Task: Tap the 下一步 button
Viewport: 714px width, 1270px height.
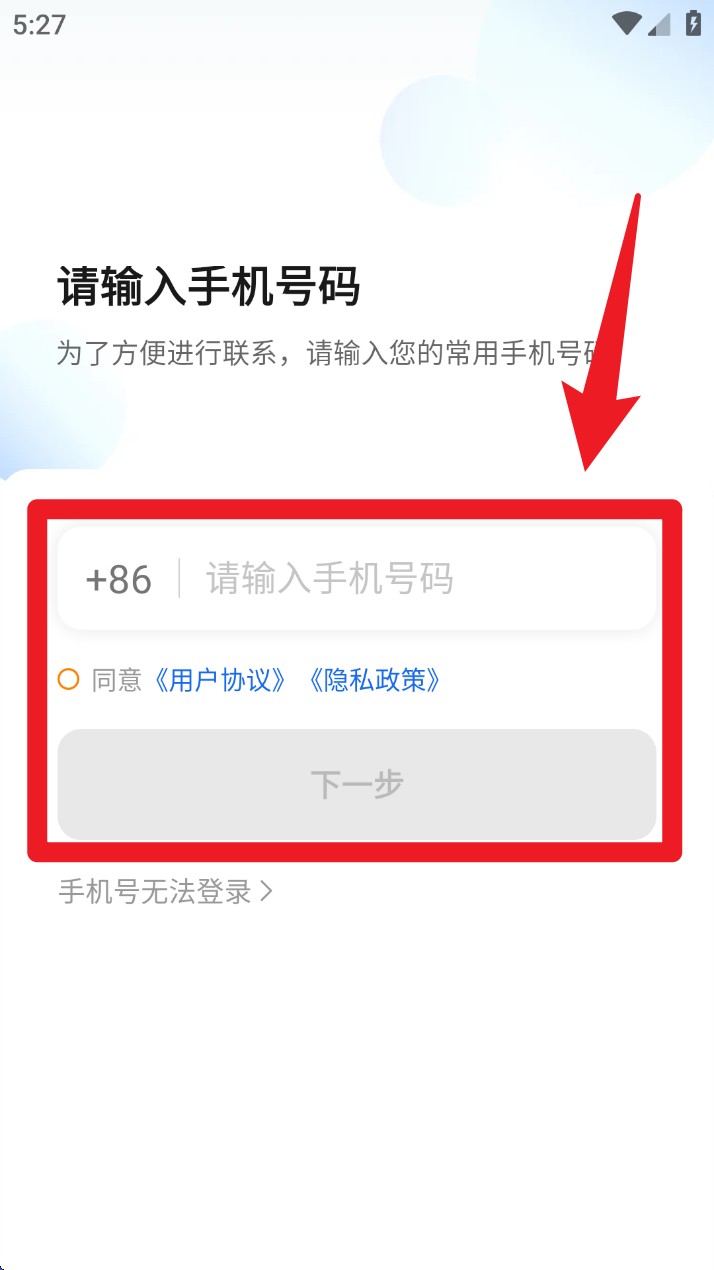Action: click(x=357, y=784)
